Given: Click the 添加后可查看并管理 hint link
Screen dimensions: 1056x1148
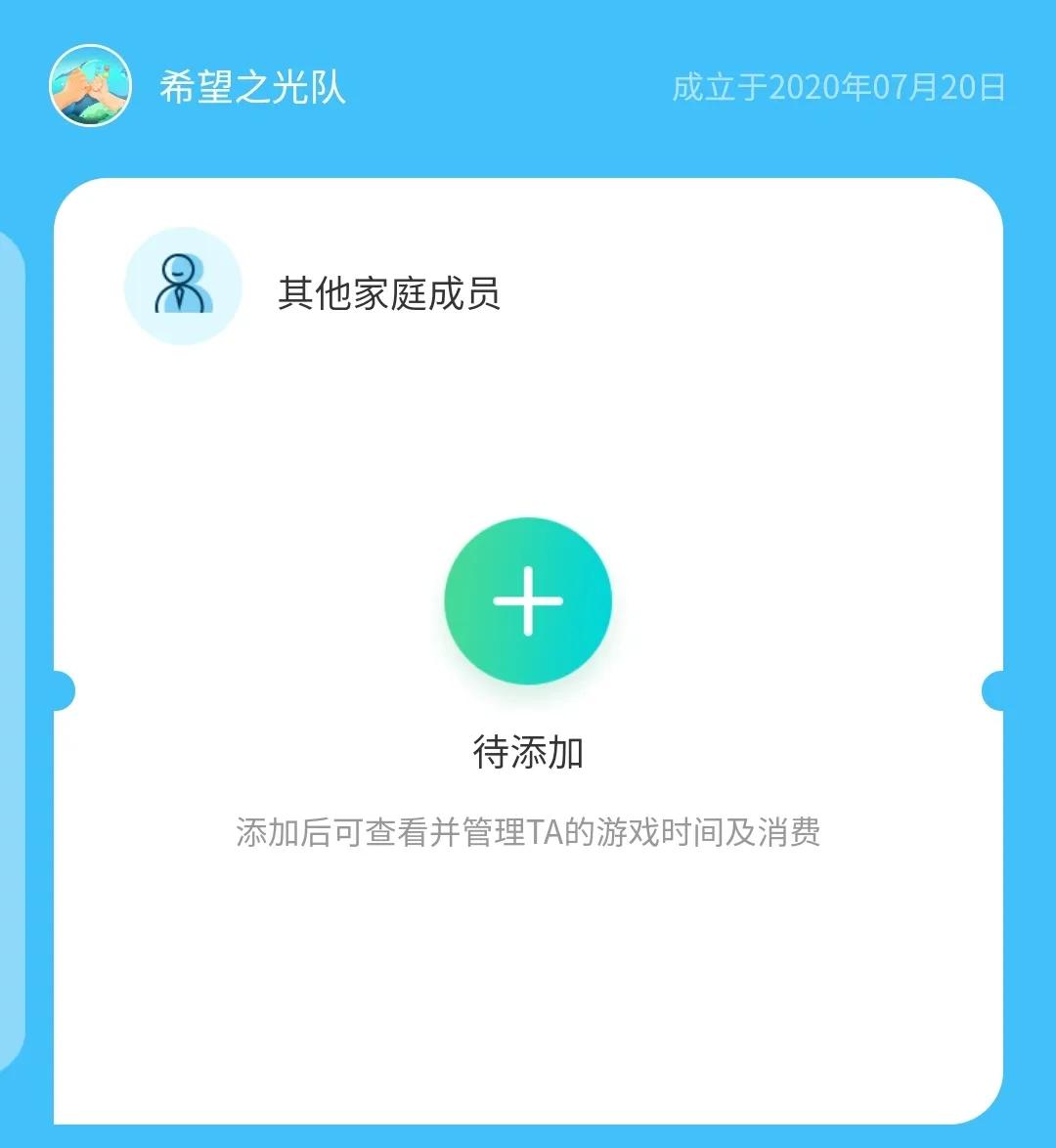Looking at the screenshot, I should pos(528,832).
